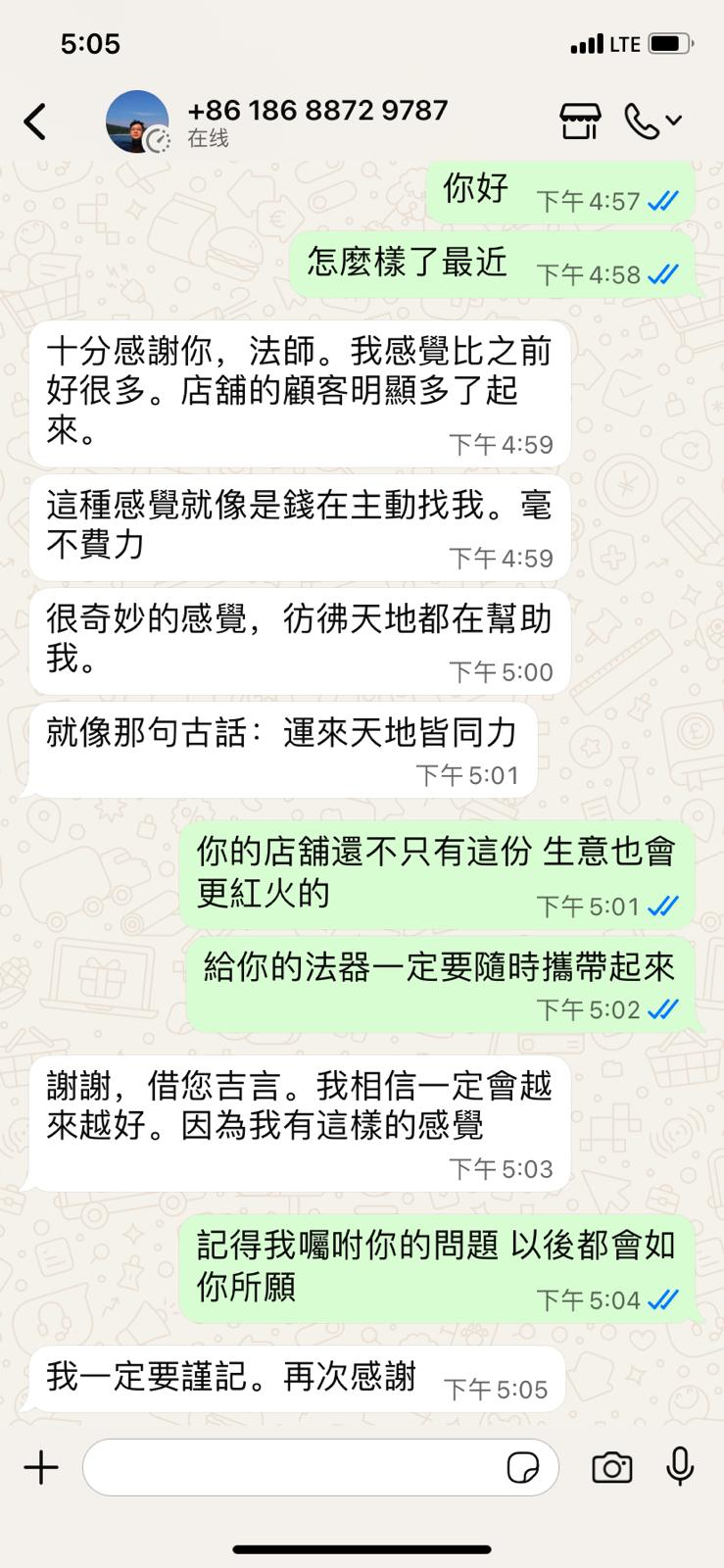Open contact info for +86 186 8872 9787
Image resolution: width=724 pixels, height=1568 pixels.
pos(317,111)
